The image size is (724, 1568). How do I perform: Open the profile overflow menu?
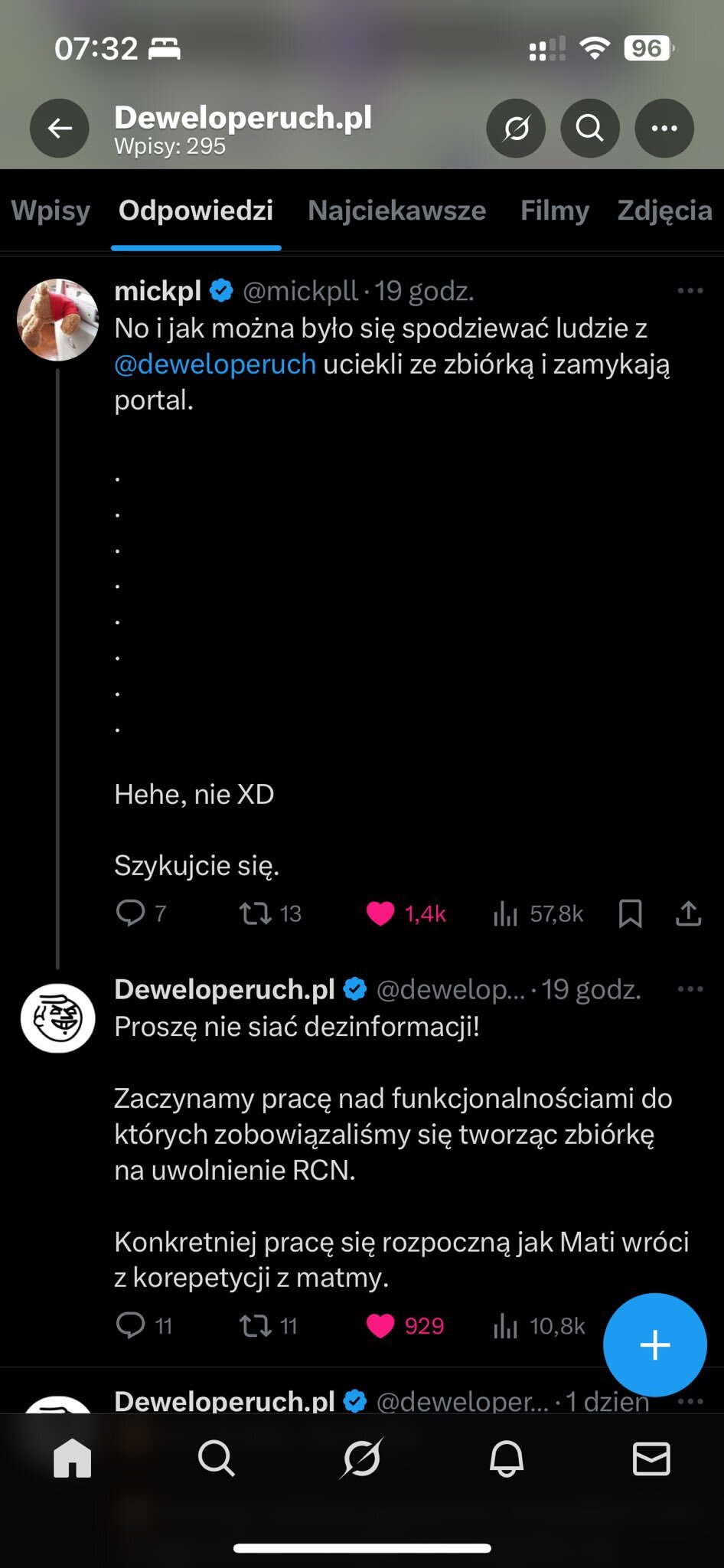pos(664,129)
